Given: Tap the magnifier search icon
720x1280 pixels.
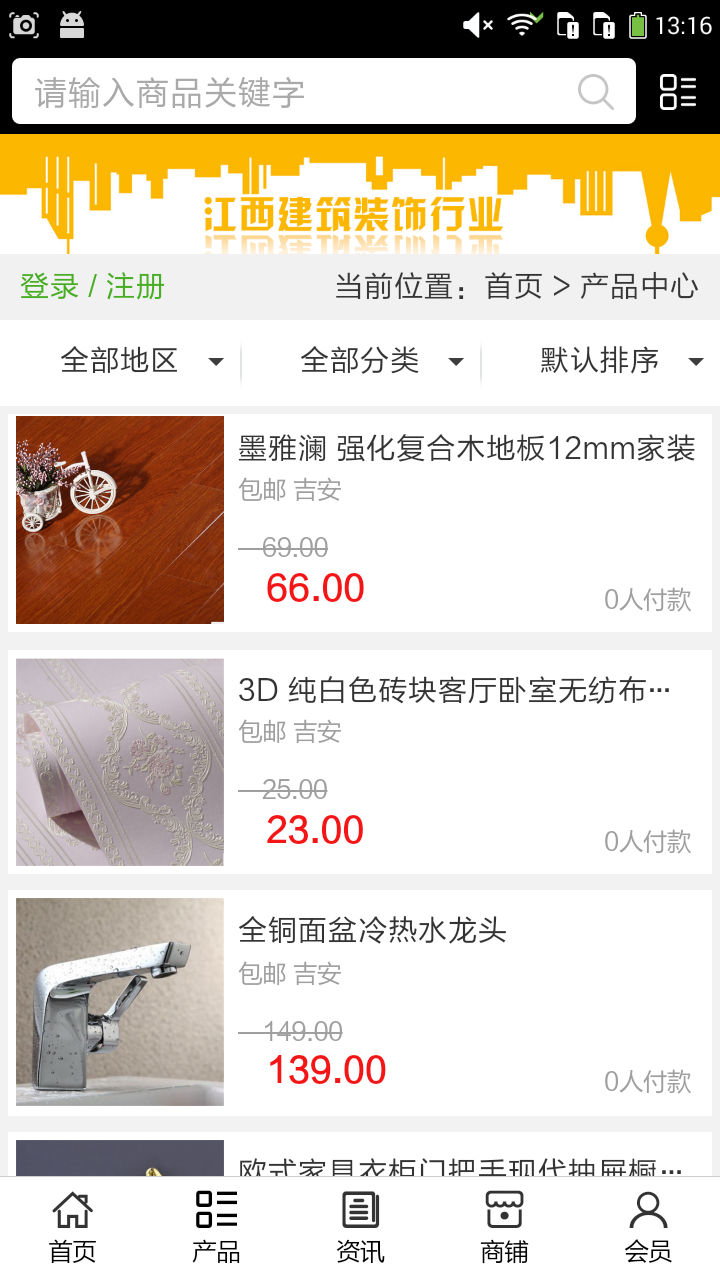Looking at the screenshot, I should [x=596, y=92].
